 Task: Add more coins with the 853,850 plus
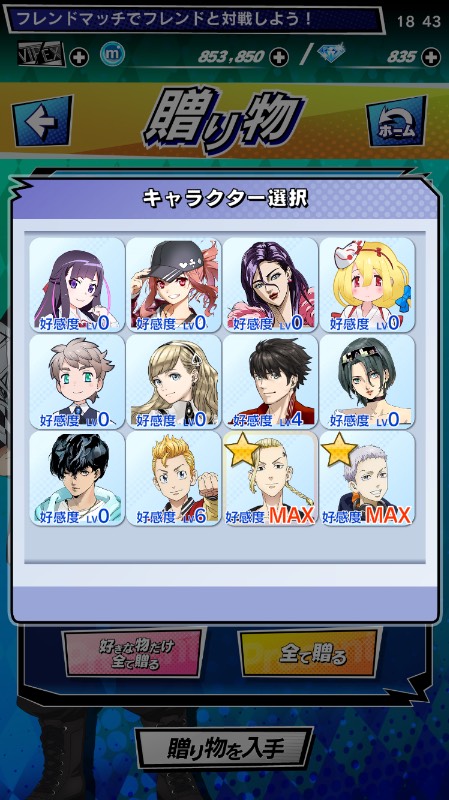[279, 57]
